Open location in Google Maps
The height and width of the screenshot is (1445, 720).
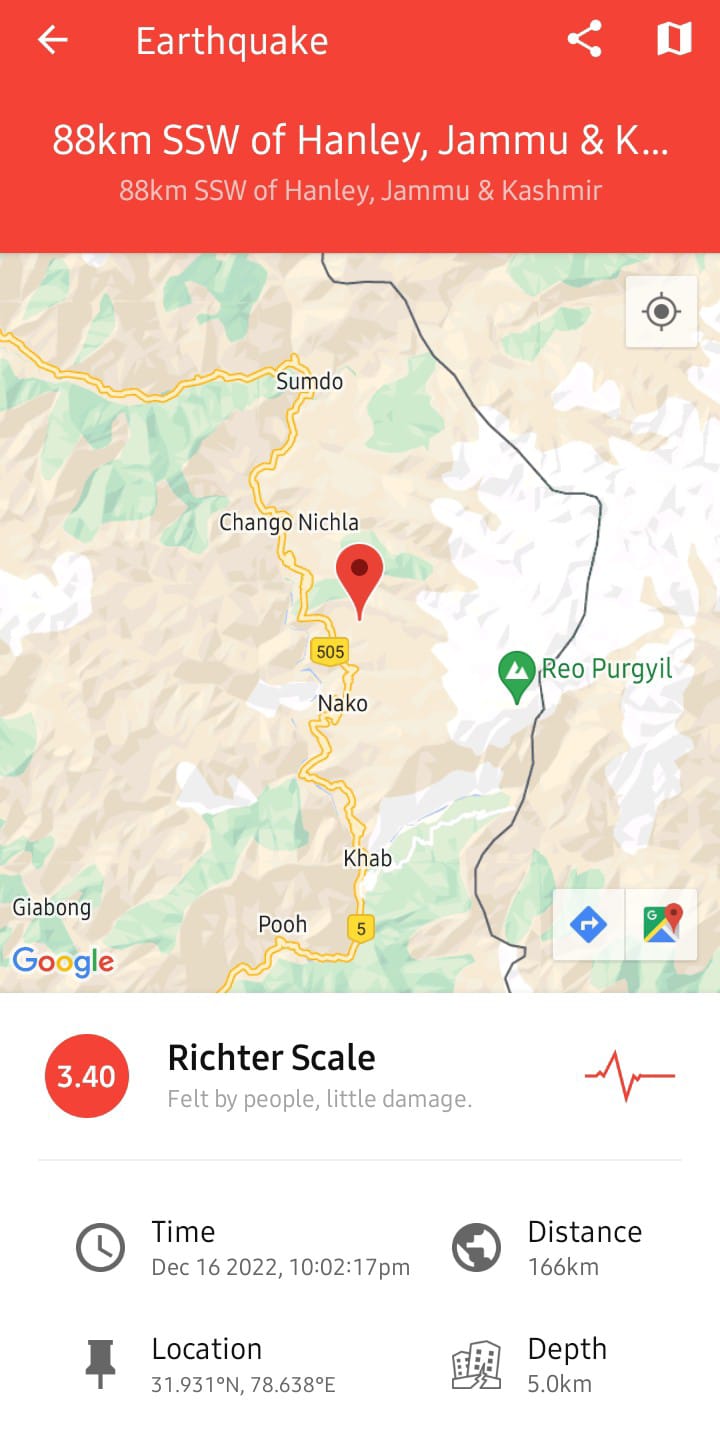coord(662,924)
